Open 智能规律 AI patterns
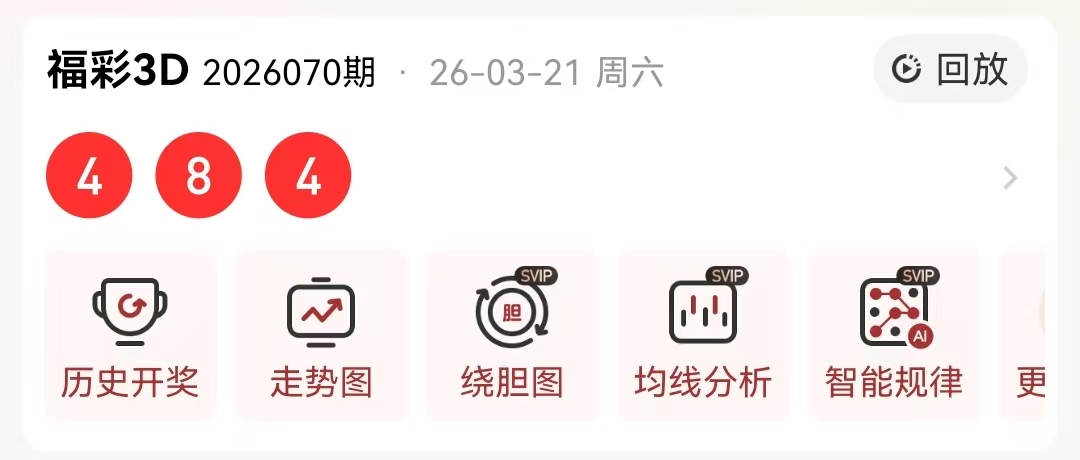This screenshot has width=1080, height=460. click(894, 335)
